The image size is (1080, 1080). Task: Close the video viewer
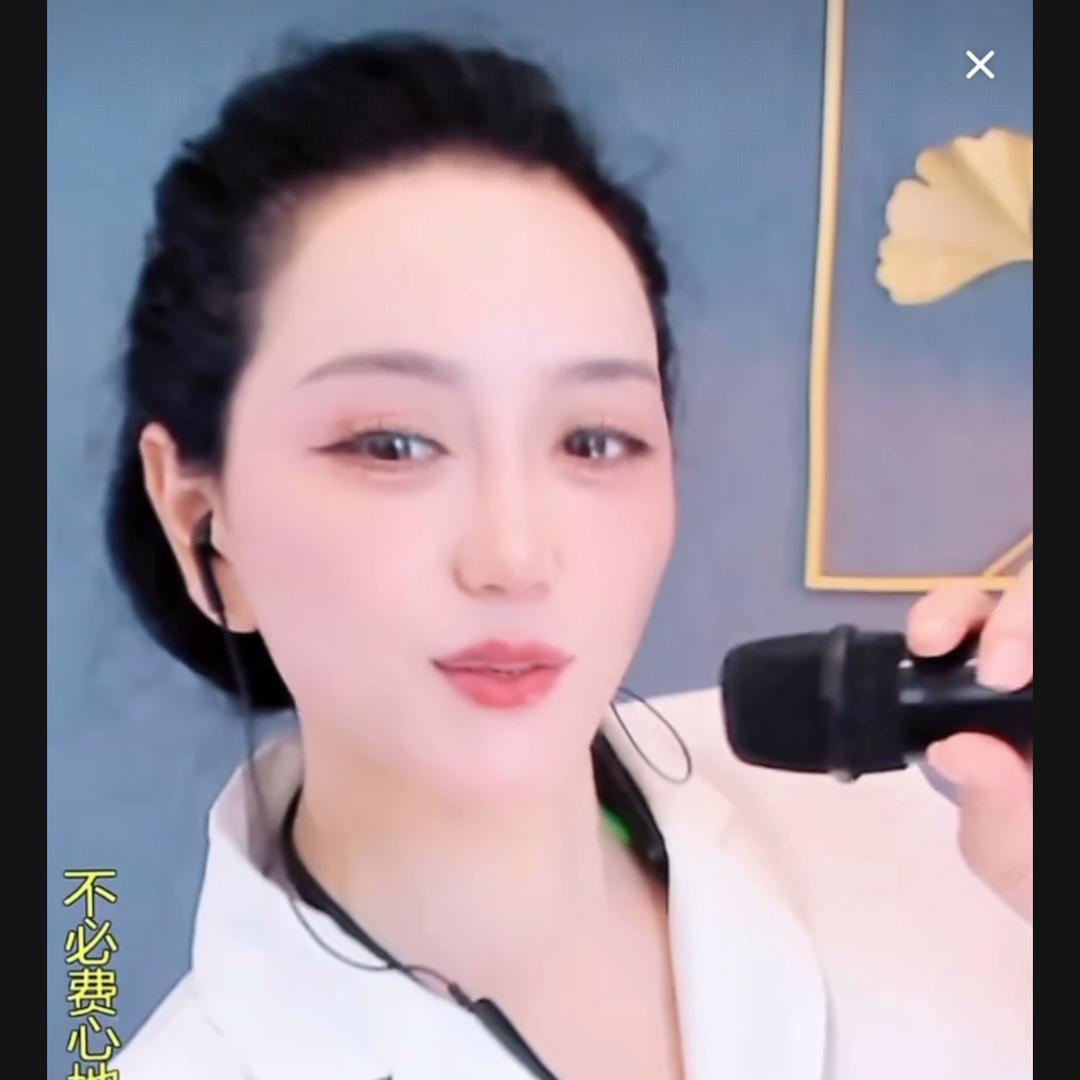(980, 65)
